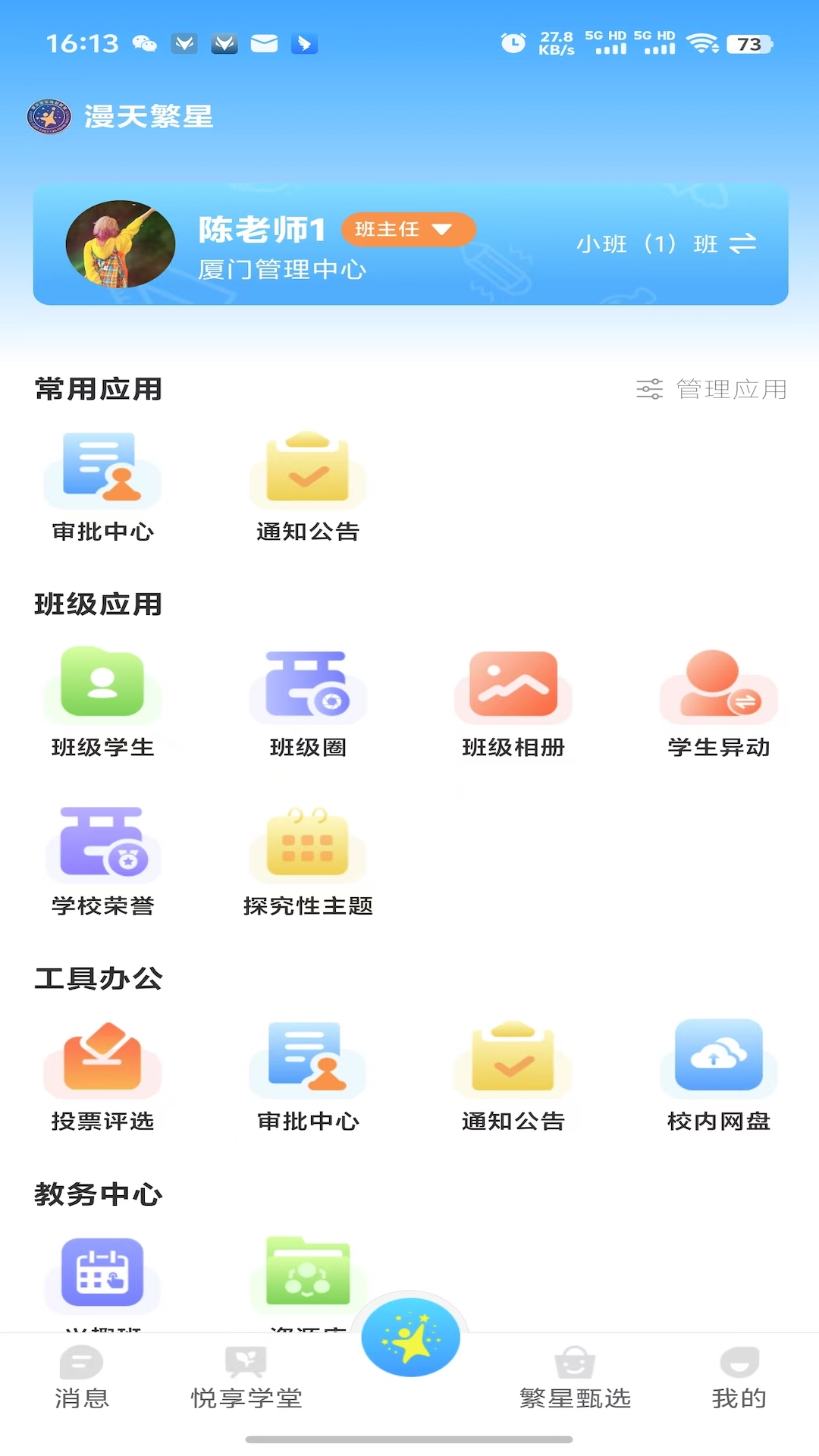Open the 班级圈 icon

(307, 686)
